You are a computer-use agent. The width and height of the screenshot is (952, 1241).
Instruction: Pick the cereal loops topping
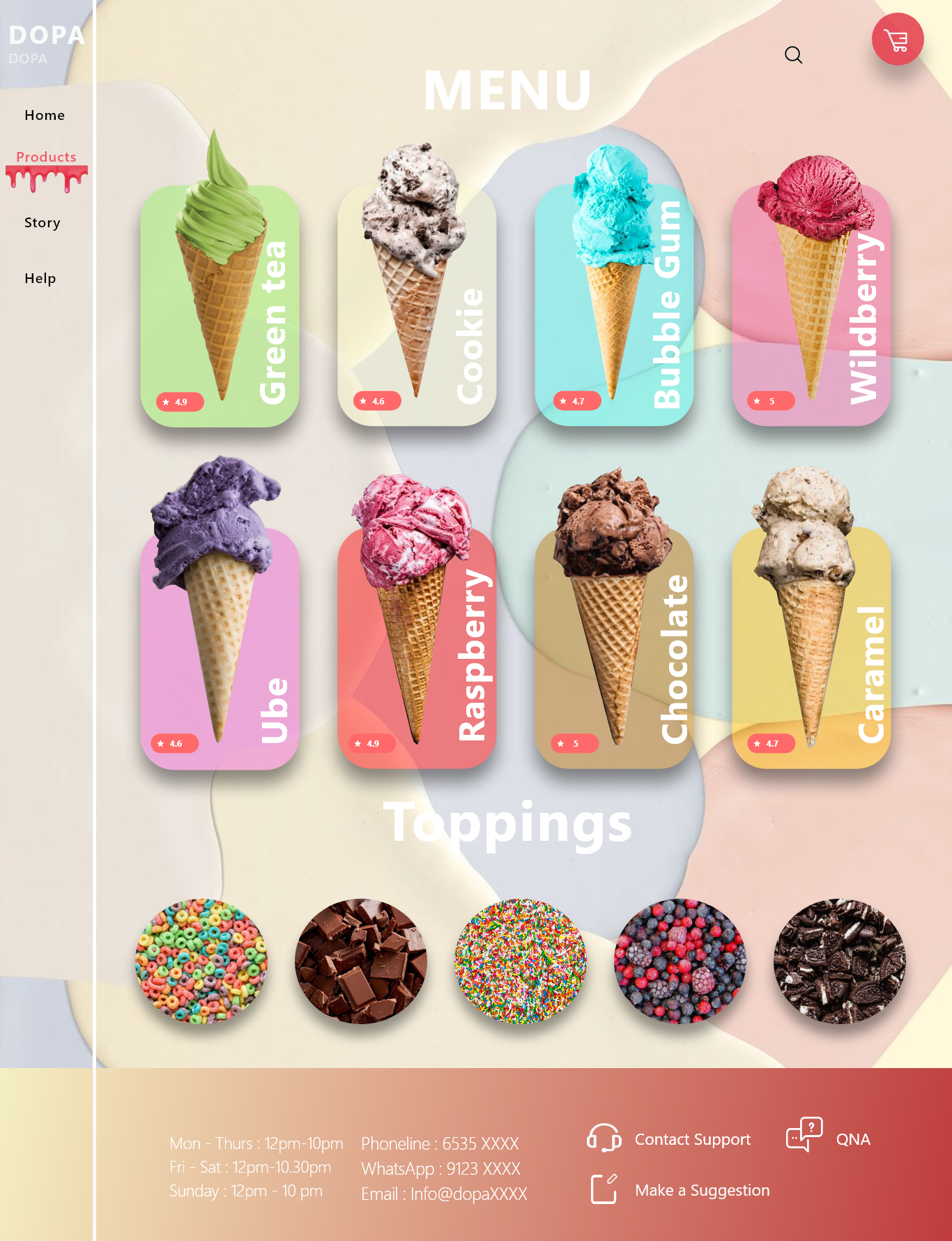(x=201, y=961)
